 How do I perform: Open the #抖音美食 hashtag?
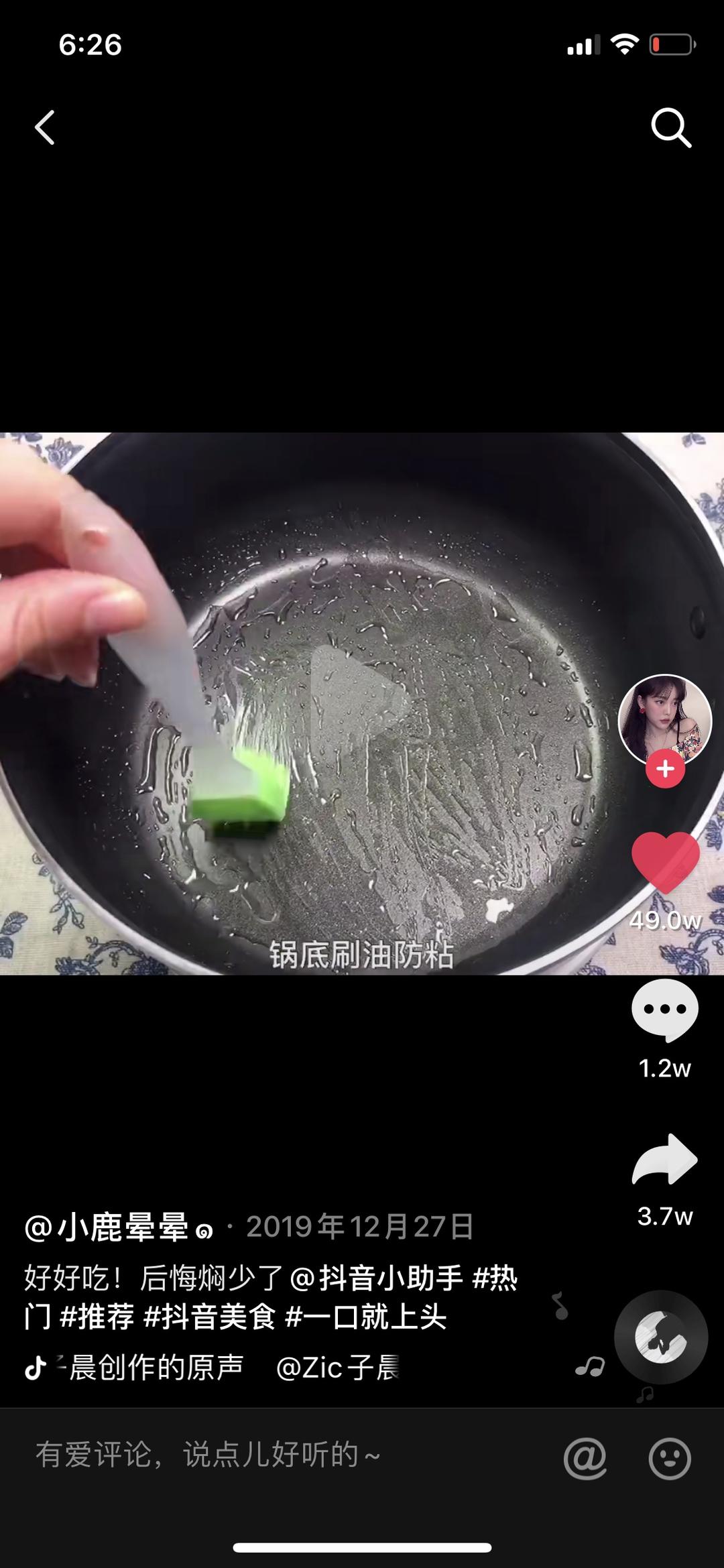click(210, 1317)
